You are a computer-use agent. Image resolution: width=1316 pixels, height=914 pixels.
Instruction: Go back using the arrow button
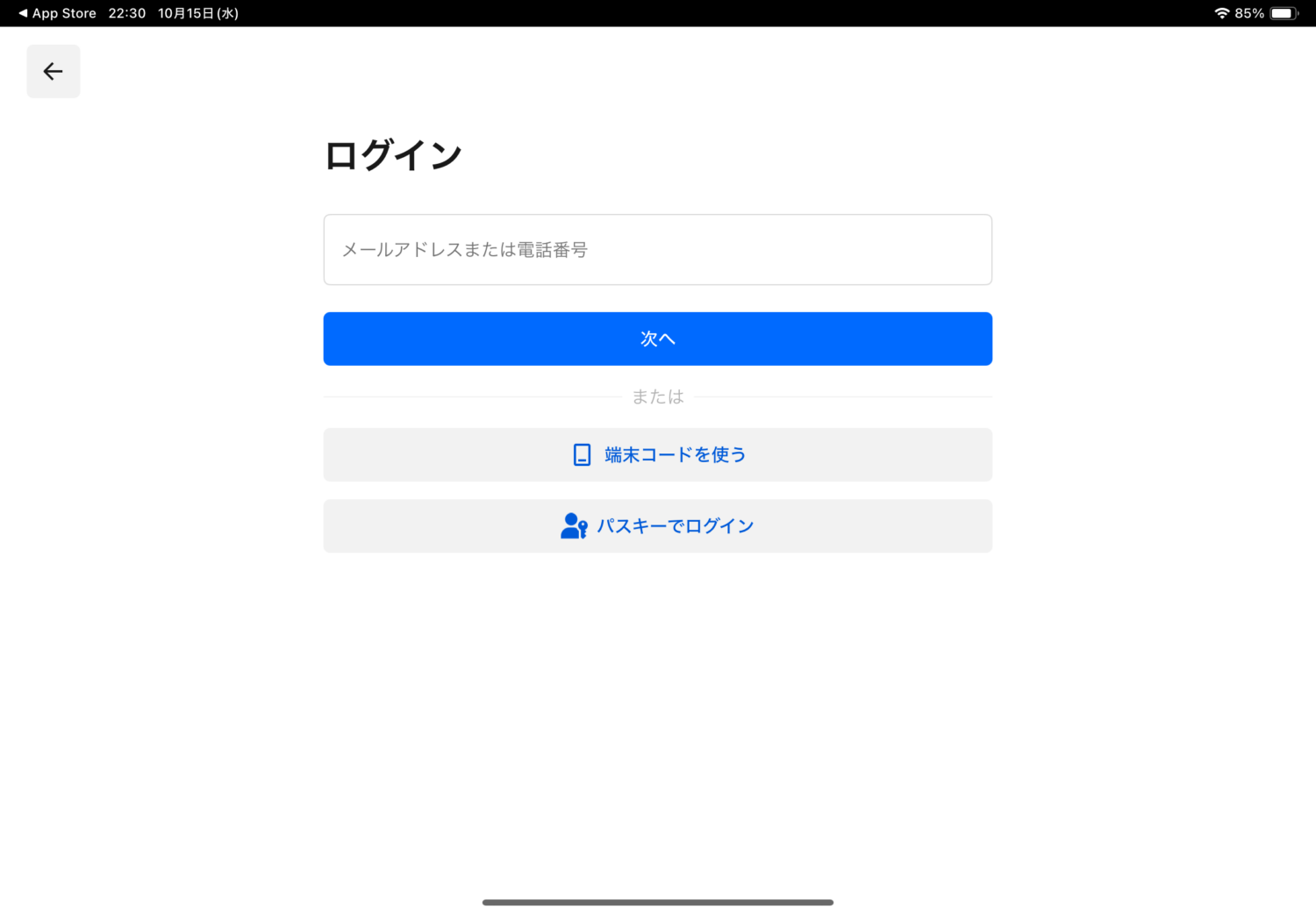coord(54,71)
